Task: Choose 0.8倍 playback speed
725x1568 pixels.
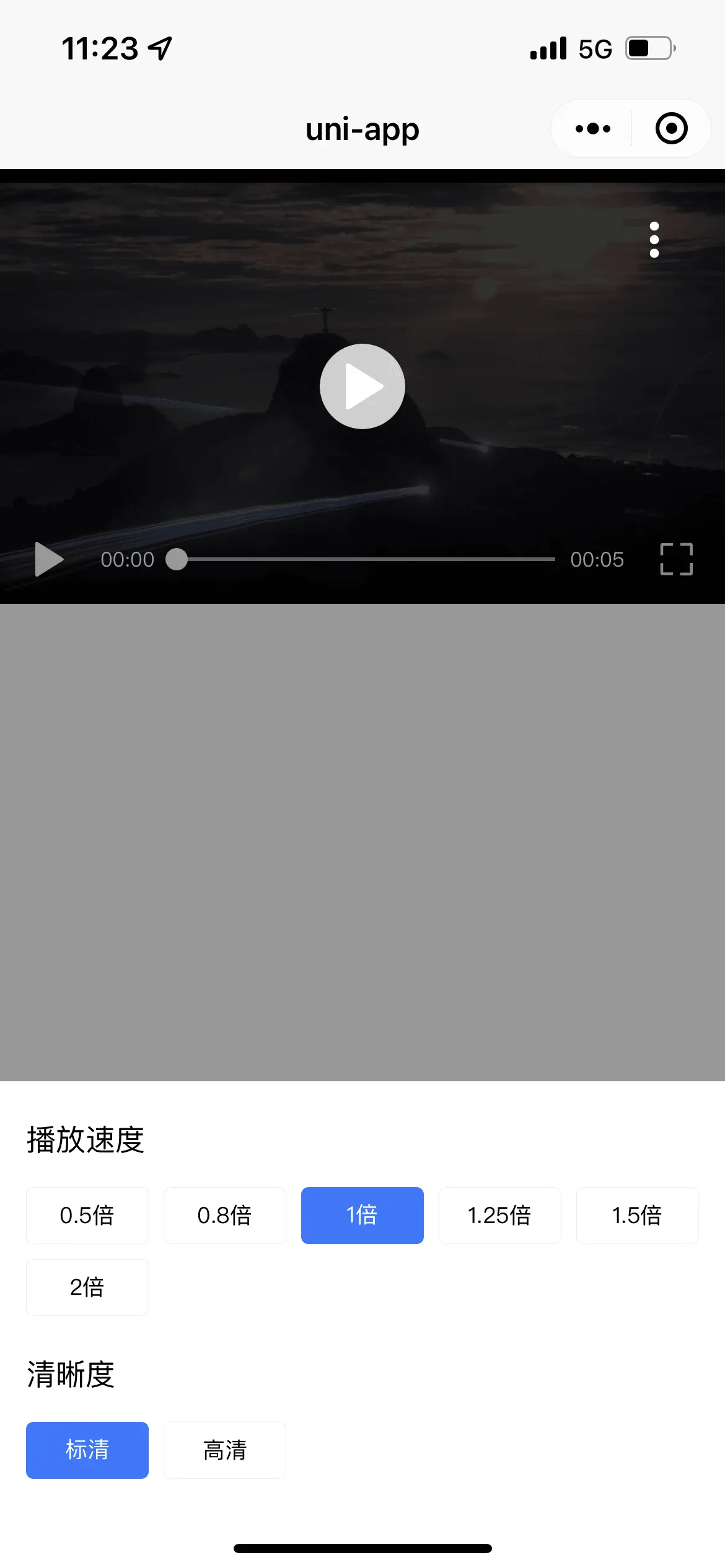Action: (224, 1215)
